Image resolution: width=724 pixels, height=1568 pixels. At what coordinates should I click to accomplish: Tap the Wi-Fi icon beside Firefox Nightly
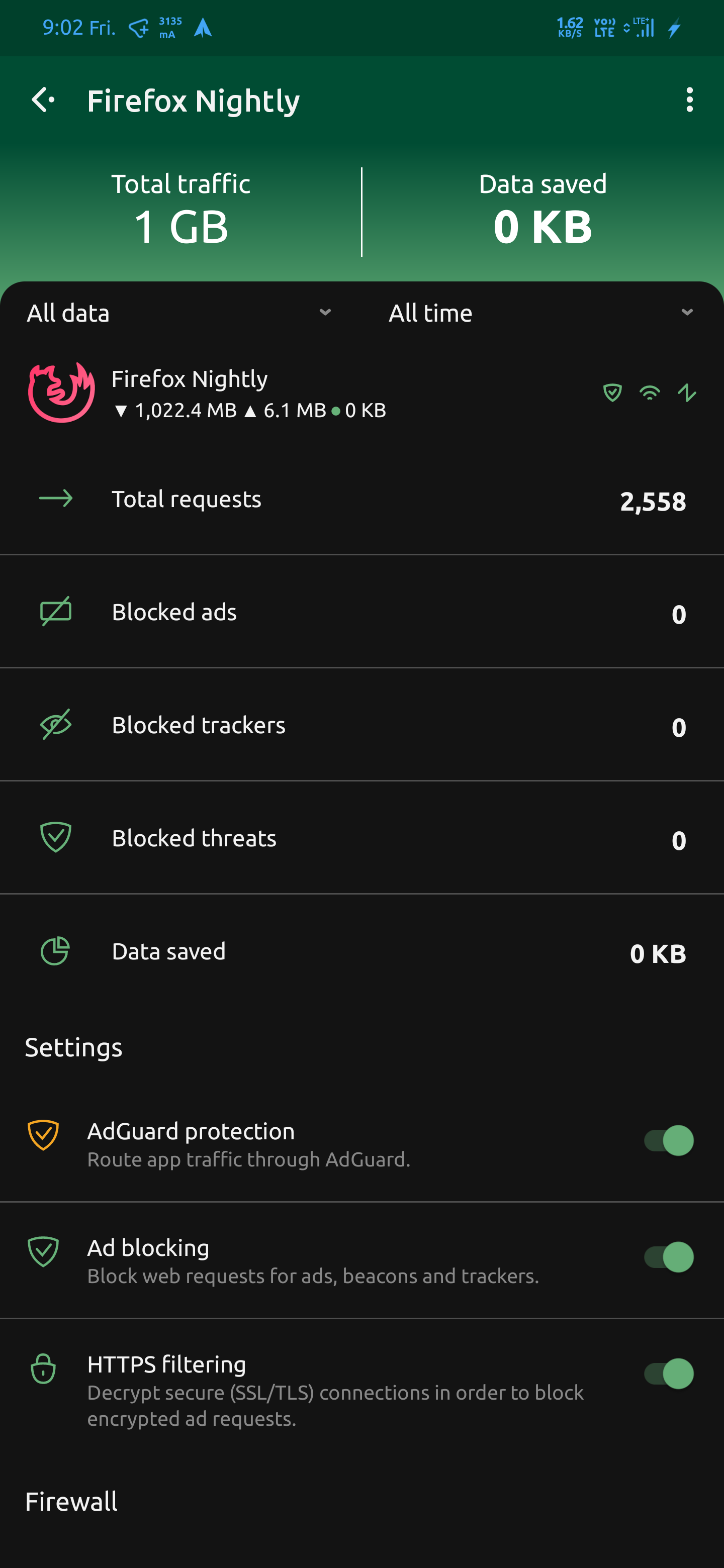coord(650,393)
